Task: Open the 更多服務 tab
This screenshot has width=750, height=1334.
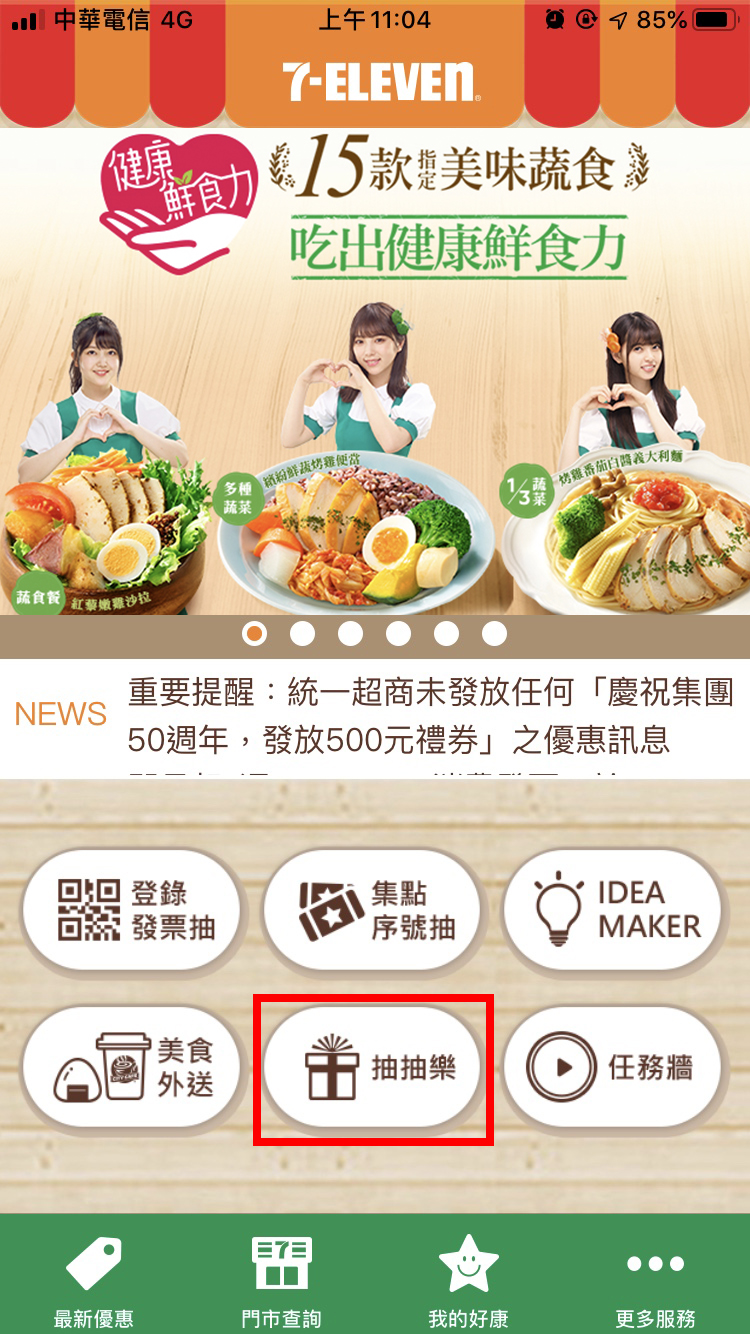Action: [x=655, y=1281]
